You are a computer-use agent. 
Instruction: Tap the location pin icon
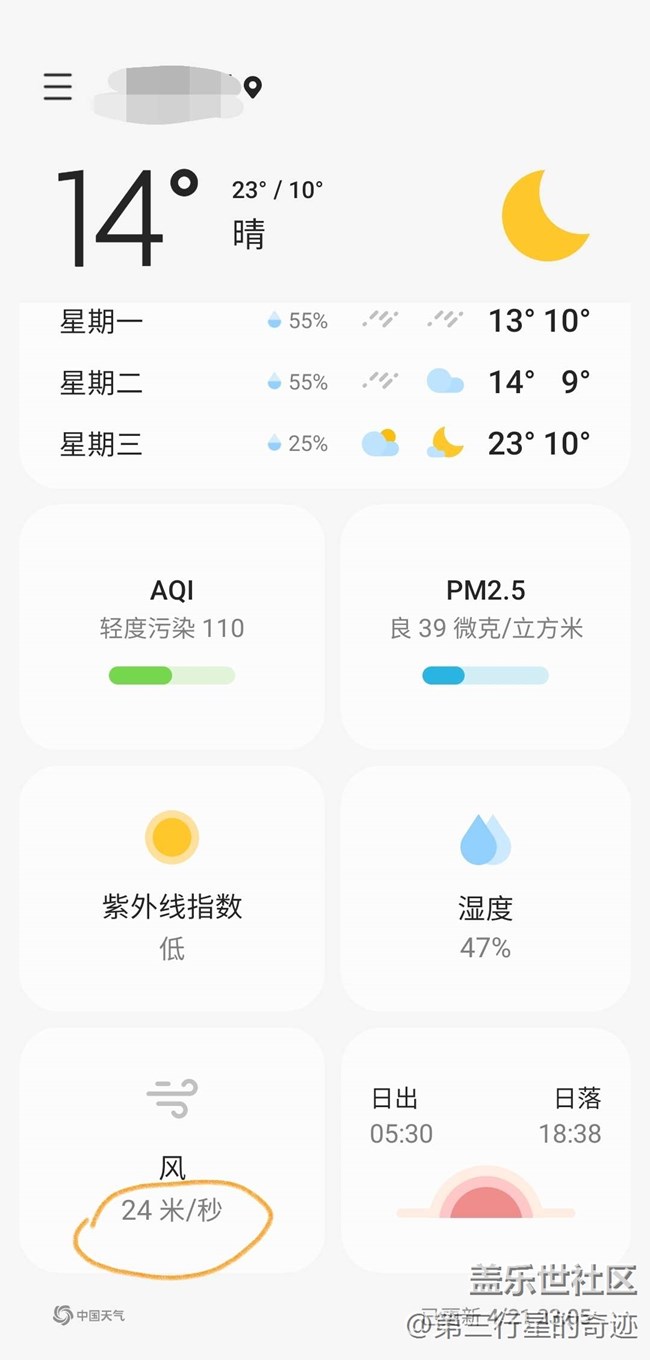click(x=253, y=88)
